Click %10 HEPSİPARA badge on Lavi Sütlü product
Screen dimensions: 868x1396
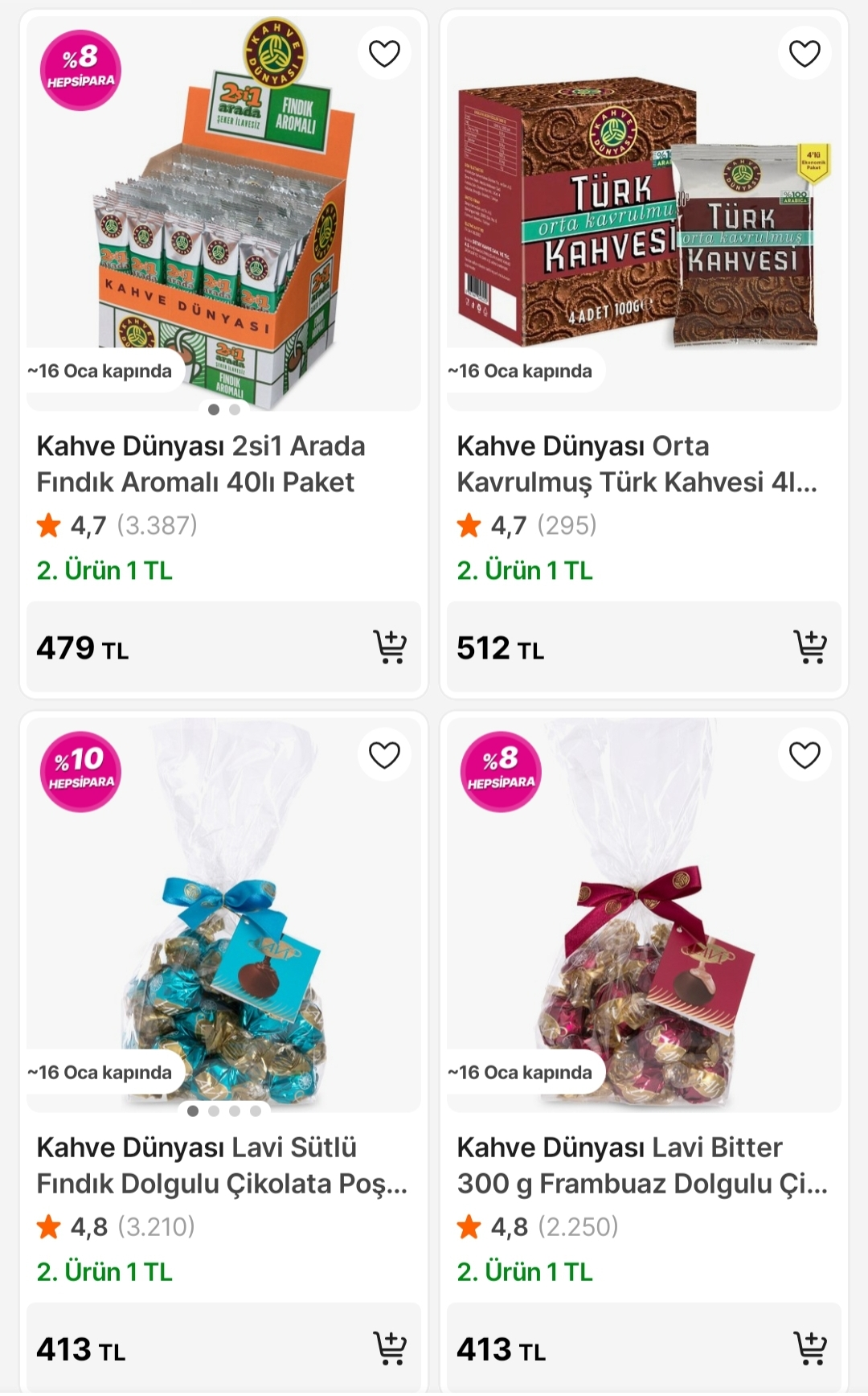click(80, 770)
